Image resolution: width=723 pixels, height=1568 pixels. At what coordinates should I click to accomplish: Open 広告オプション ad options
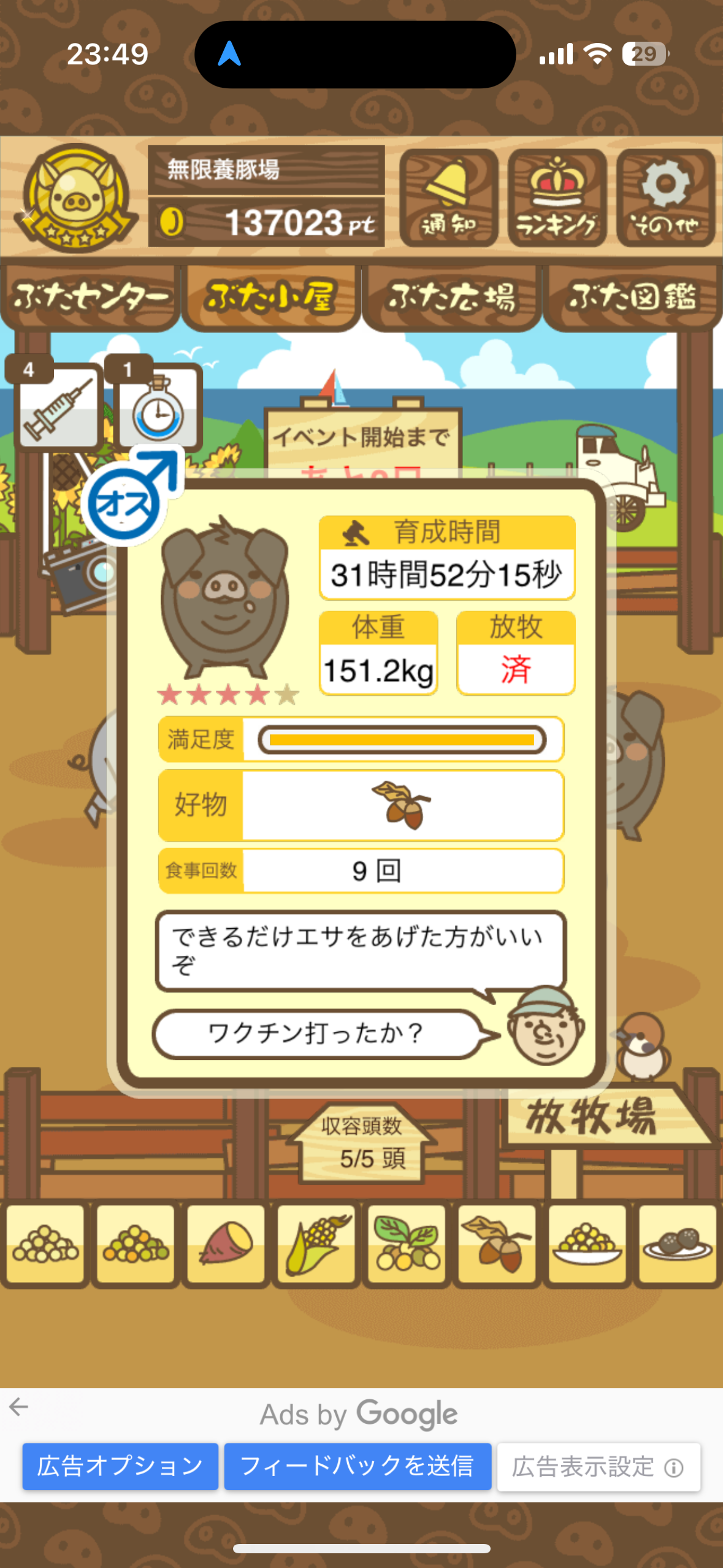[x=120, y=1466]
